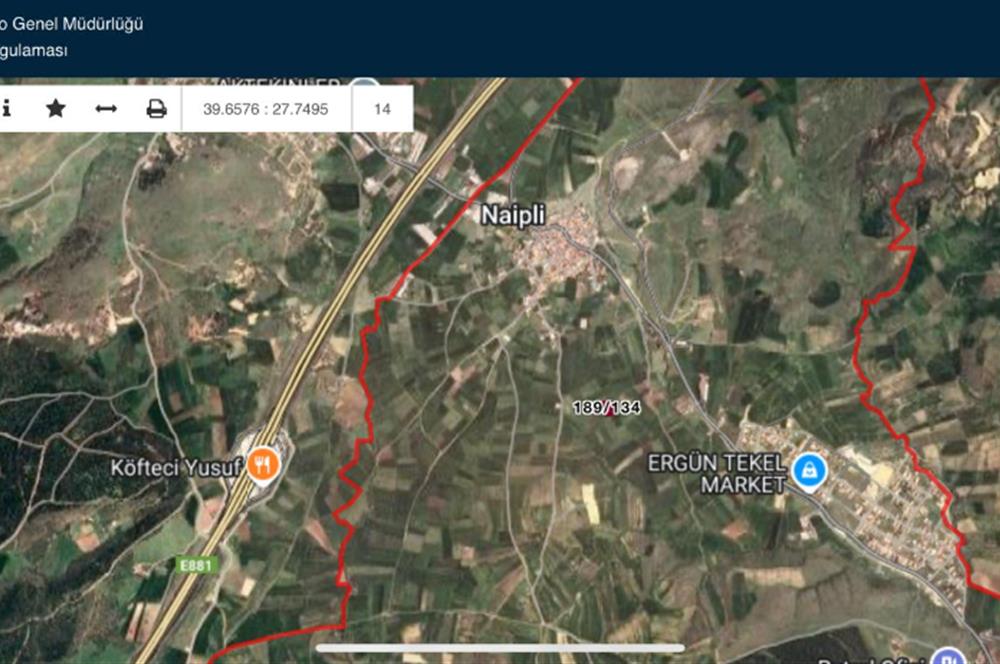Select parcel 189/134 on the map

coord(606,408)
